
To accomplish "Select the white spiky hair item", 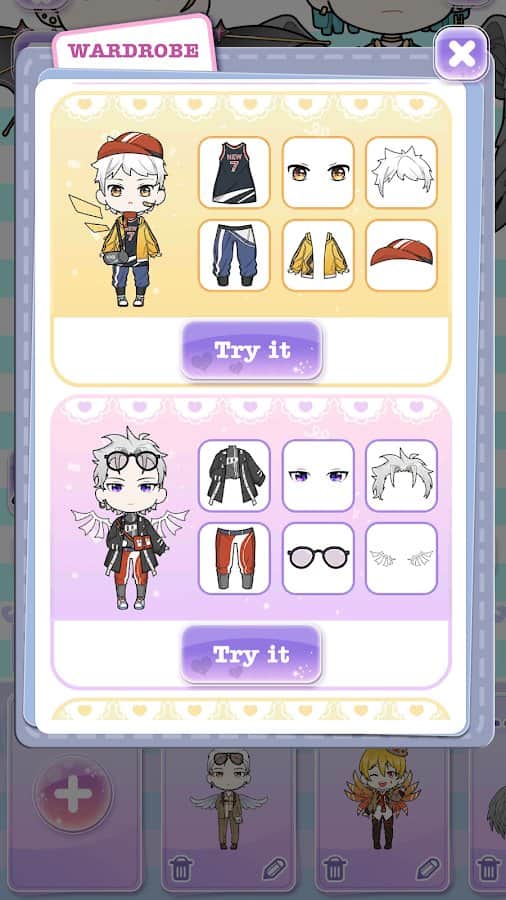I will tap(402, 172).
